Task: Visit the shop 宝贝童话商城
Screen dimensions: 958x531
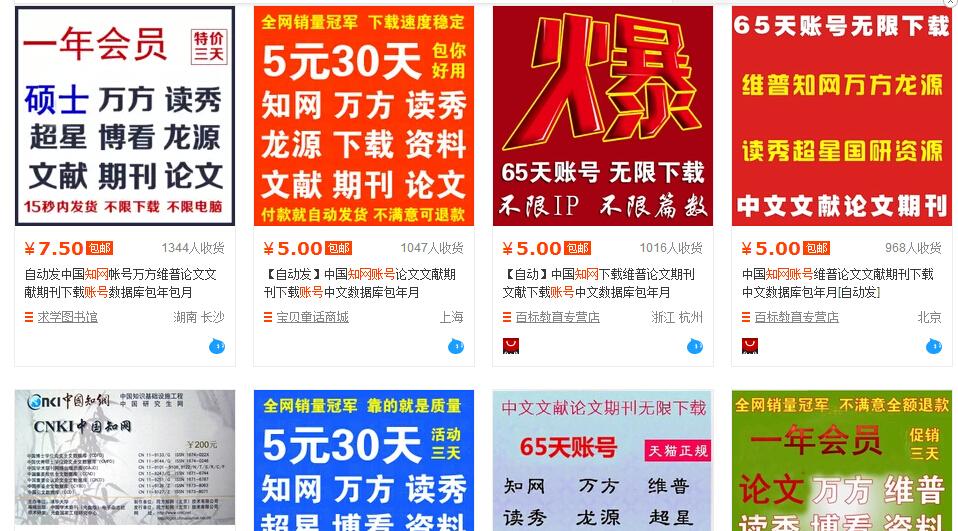Action: pyautogui.click(x=312, y=317)
